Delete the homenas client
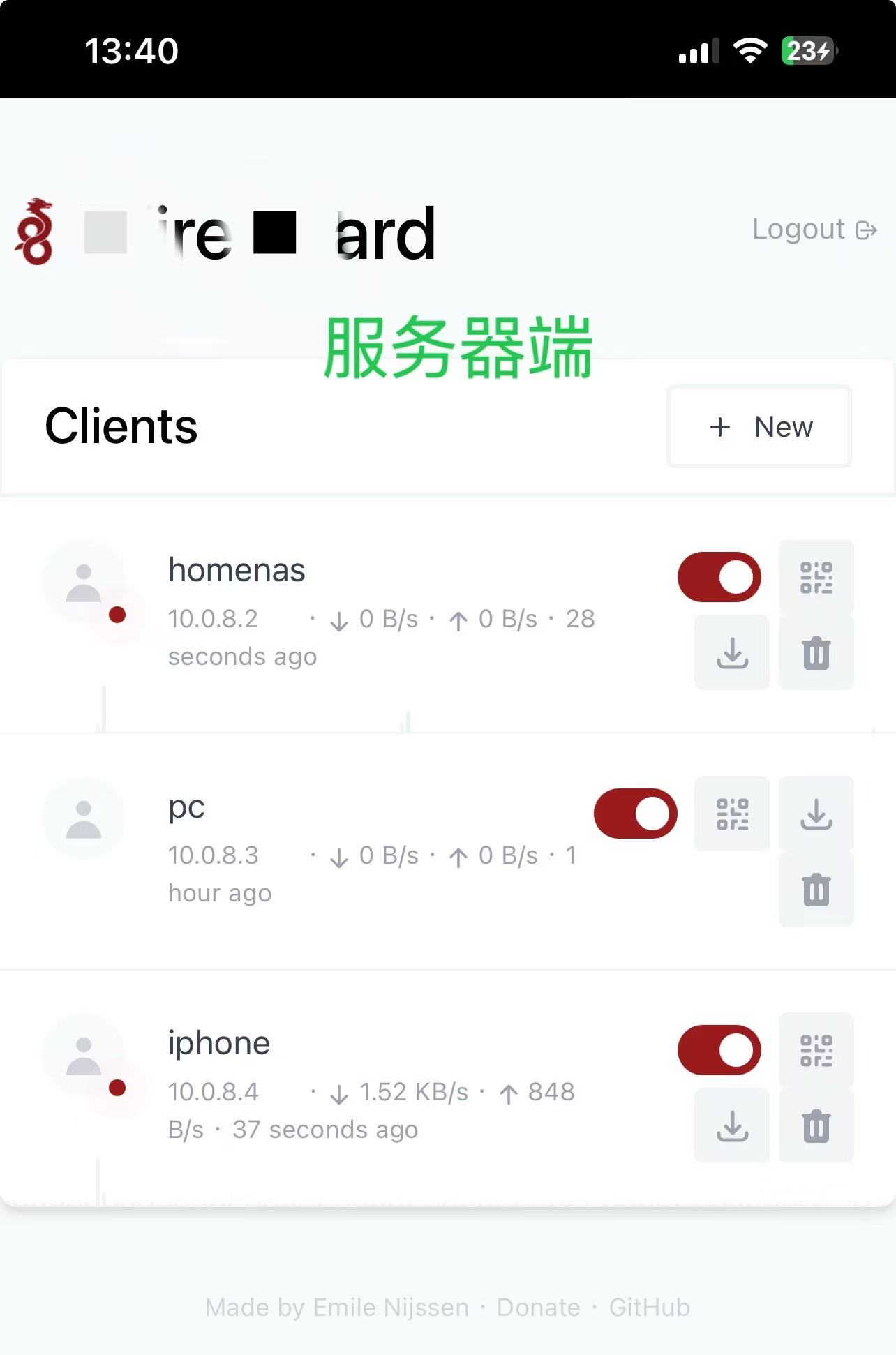 pyautogui.click(x=816, y=653)
